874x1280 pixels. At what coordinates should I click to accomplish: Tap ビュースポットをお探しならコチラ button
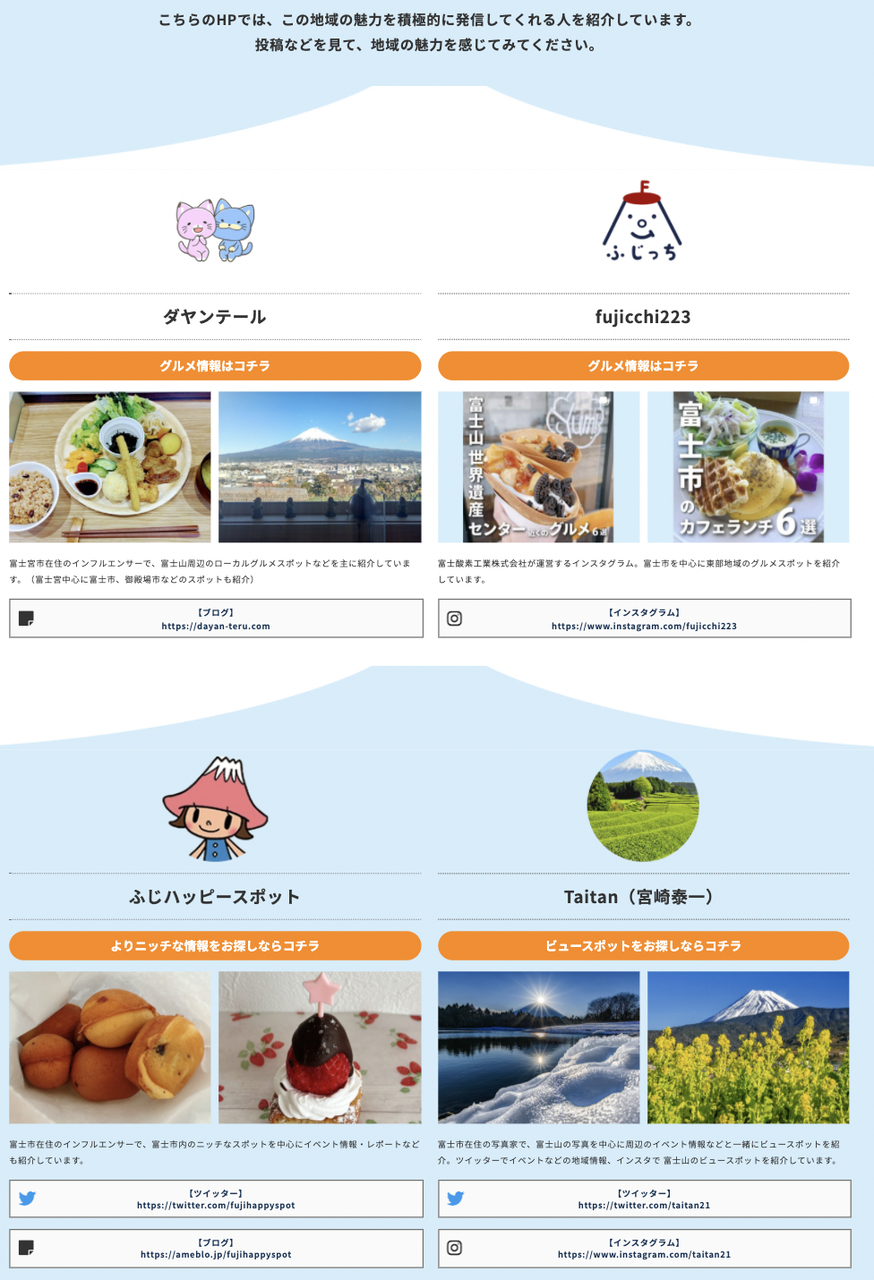[x=643, y=946]
